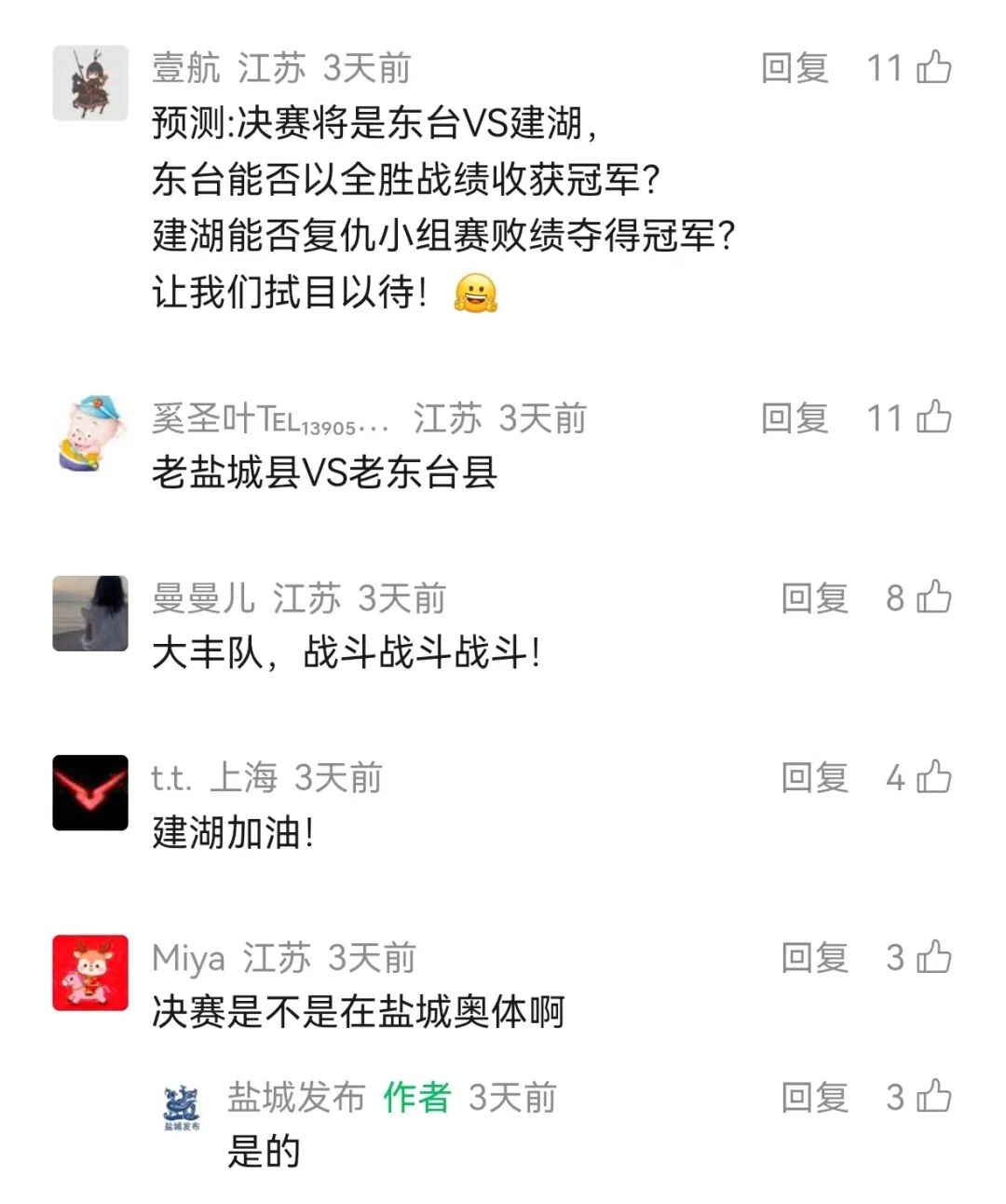Reply to the 老盐城县VS老东台县 comment
The height and width of the screenshot is (1204, 1006).
[x=794, y=418]
